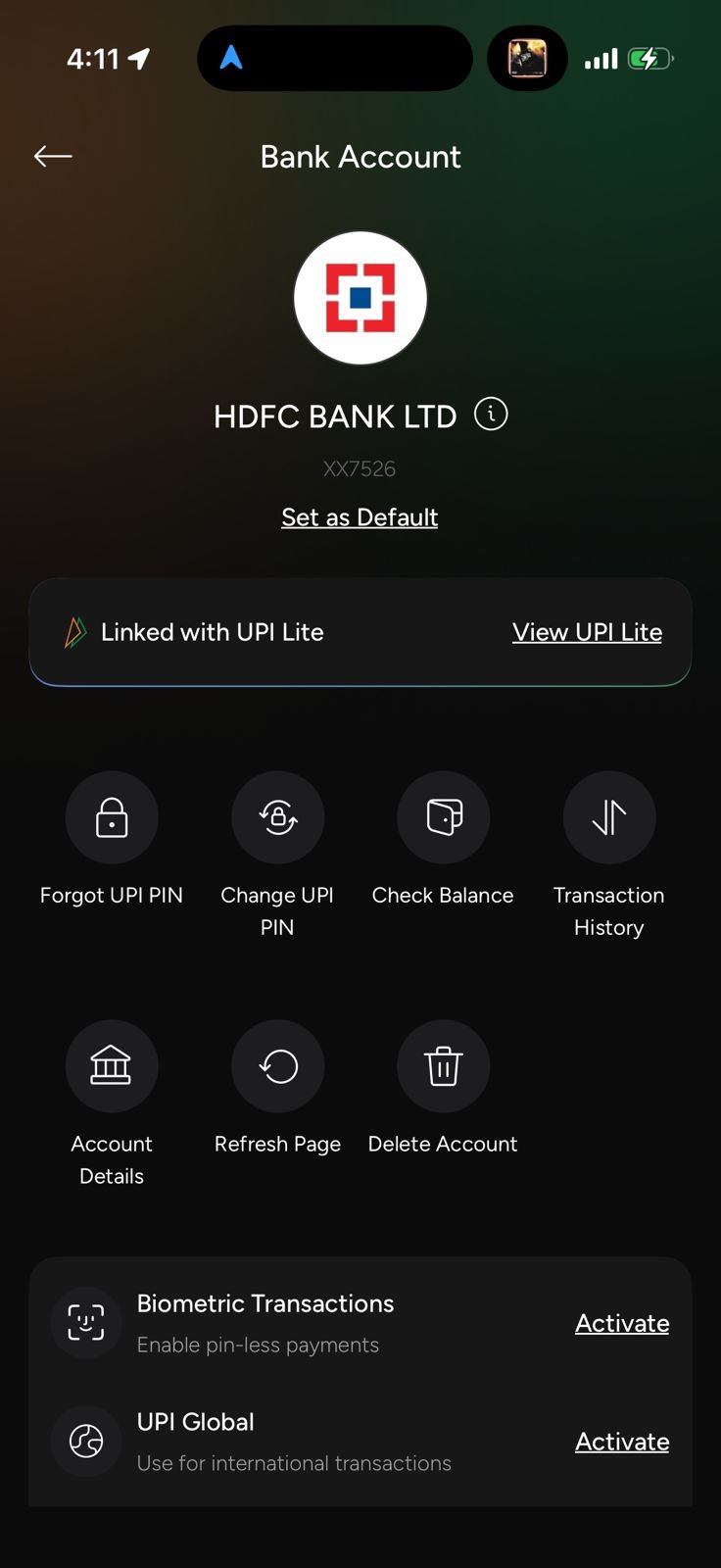Open View UPI Lite

586,632
